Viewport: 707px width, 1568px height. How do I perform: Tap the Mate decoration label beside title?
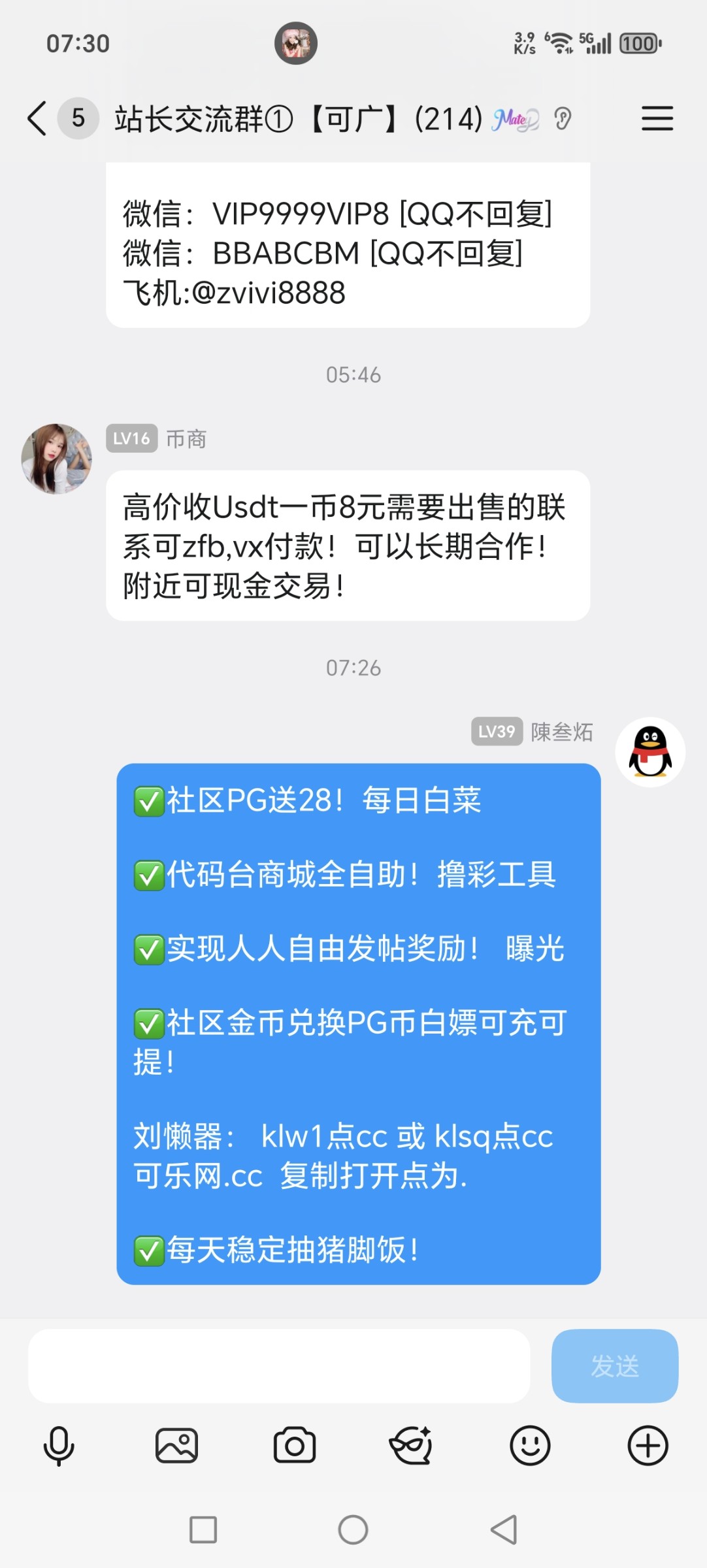pos(515,118)
